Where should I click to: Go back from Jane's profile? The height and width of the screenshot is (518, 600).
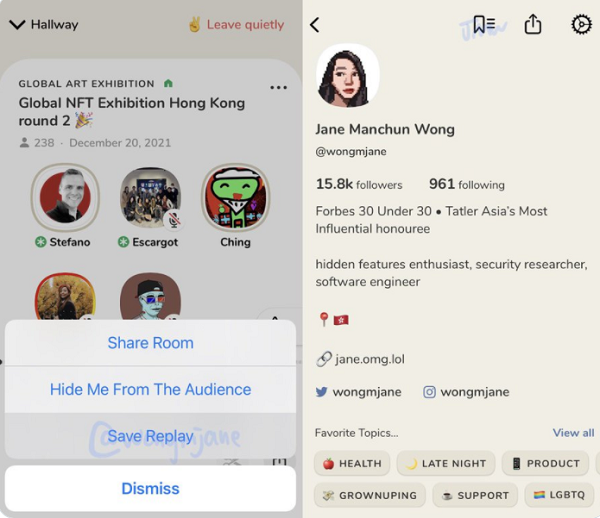(315, 25)
